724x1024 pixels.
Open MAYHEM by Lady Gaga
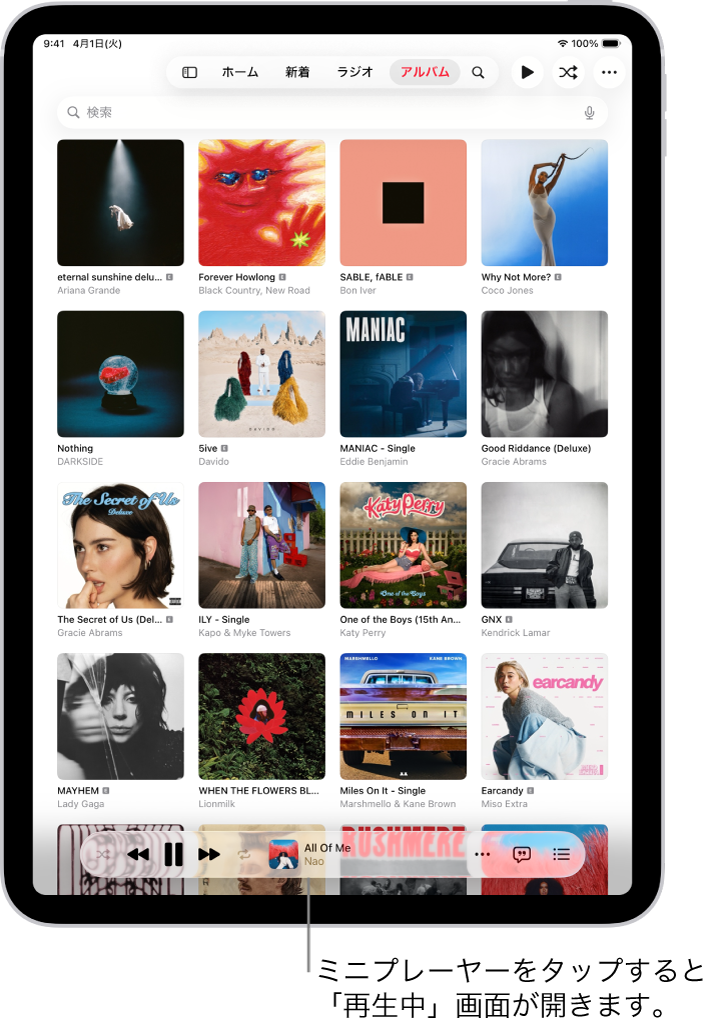[120, 716]
